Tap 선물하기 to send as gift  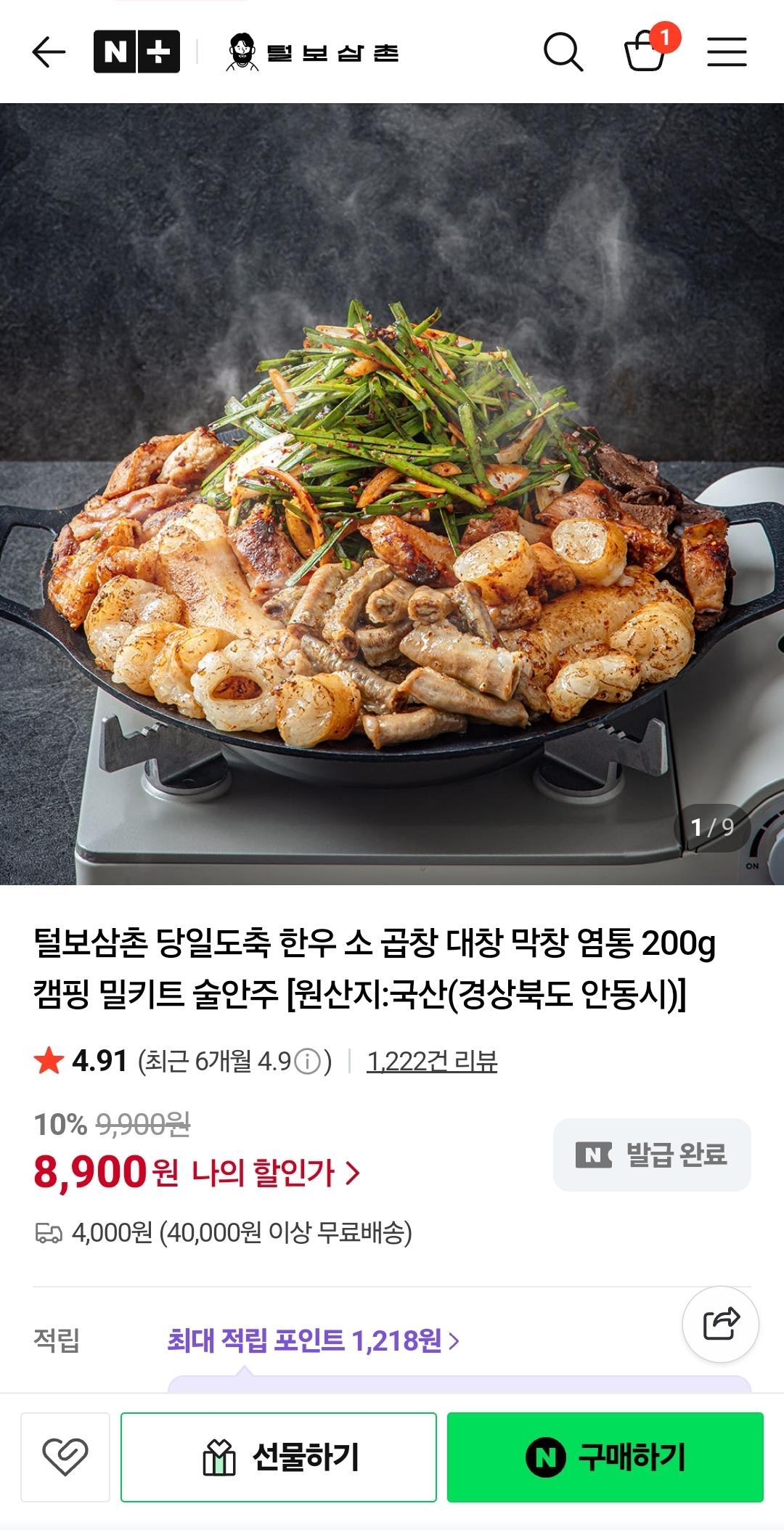[x=279, y=1457]
